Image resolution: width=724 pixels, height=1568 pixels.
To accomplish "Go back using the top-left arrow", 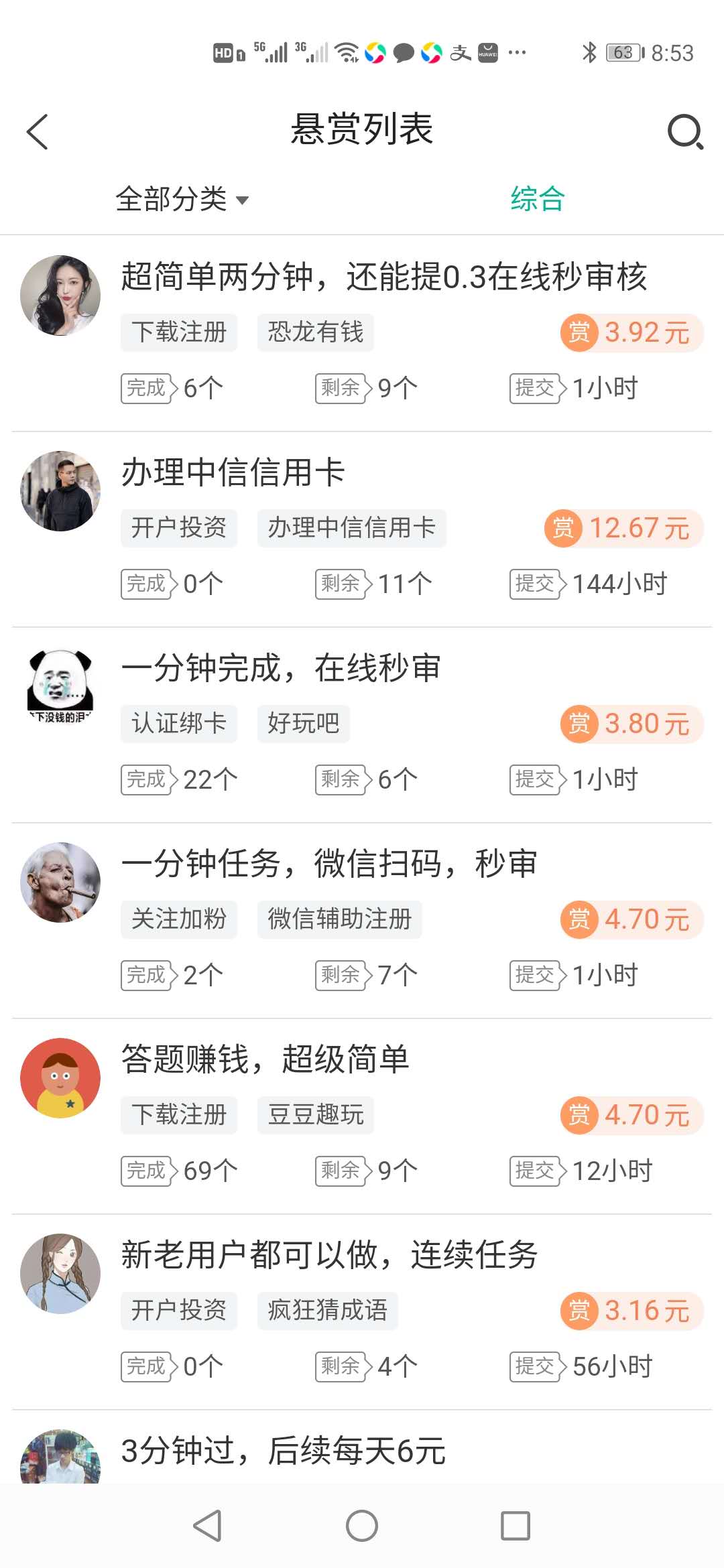I will (38, 131).
